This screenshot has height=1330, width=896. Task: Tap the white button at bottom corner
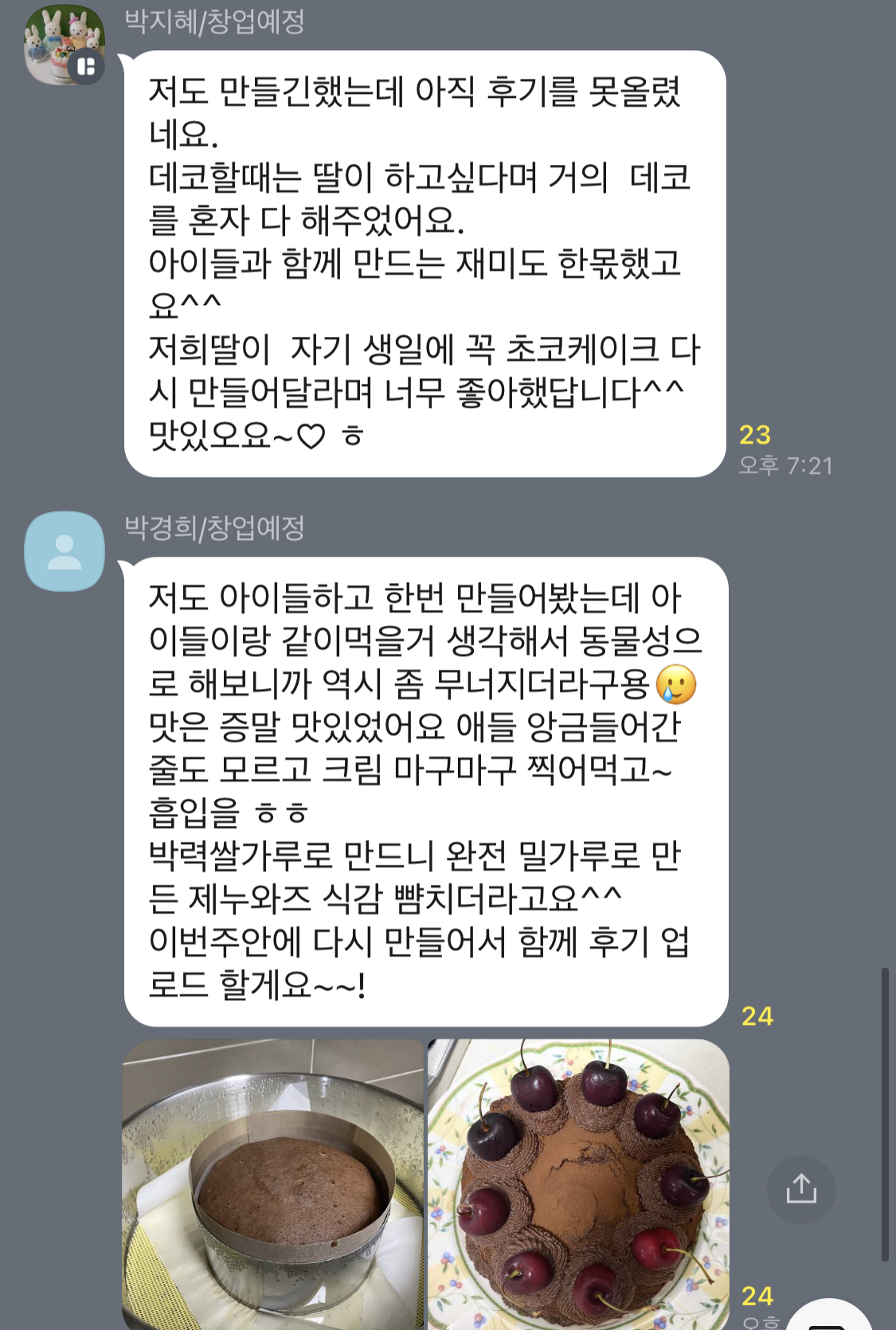coord(831,1316)
